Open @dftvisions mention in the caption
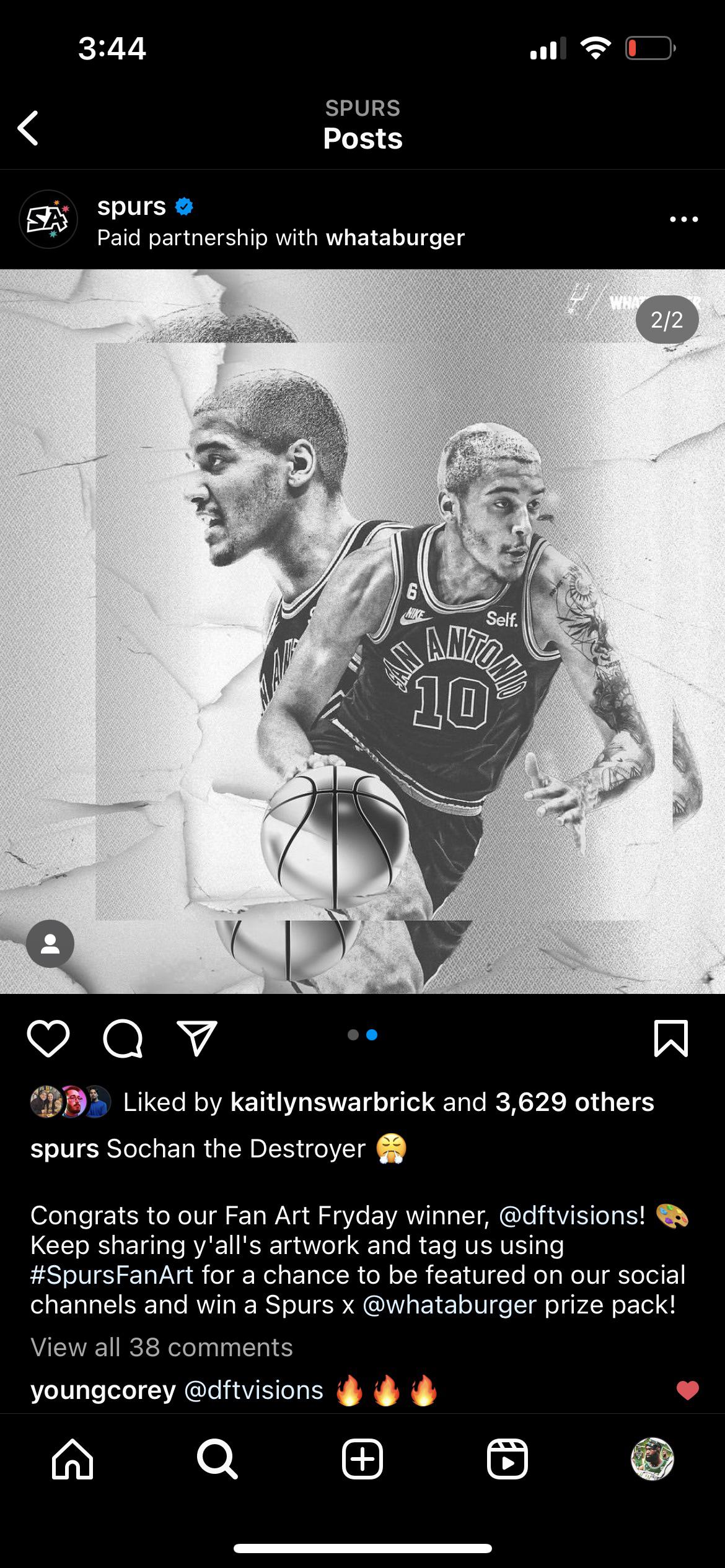725x1568 pixels. pos(571,1216)
